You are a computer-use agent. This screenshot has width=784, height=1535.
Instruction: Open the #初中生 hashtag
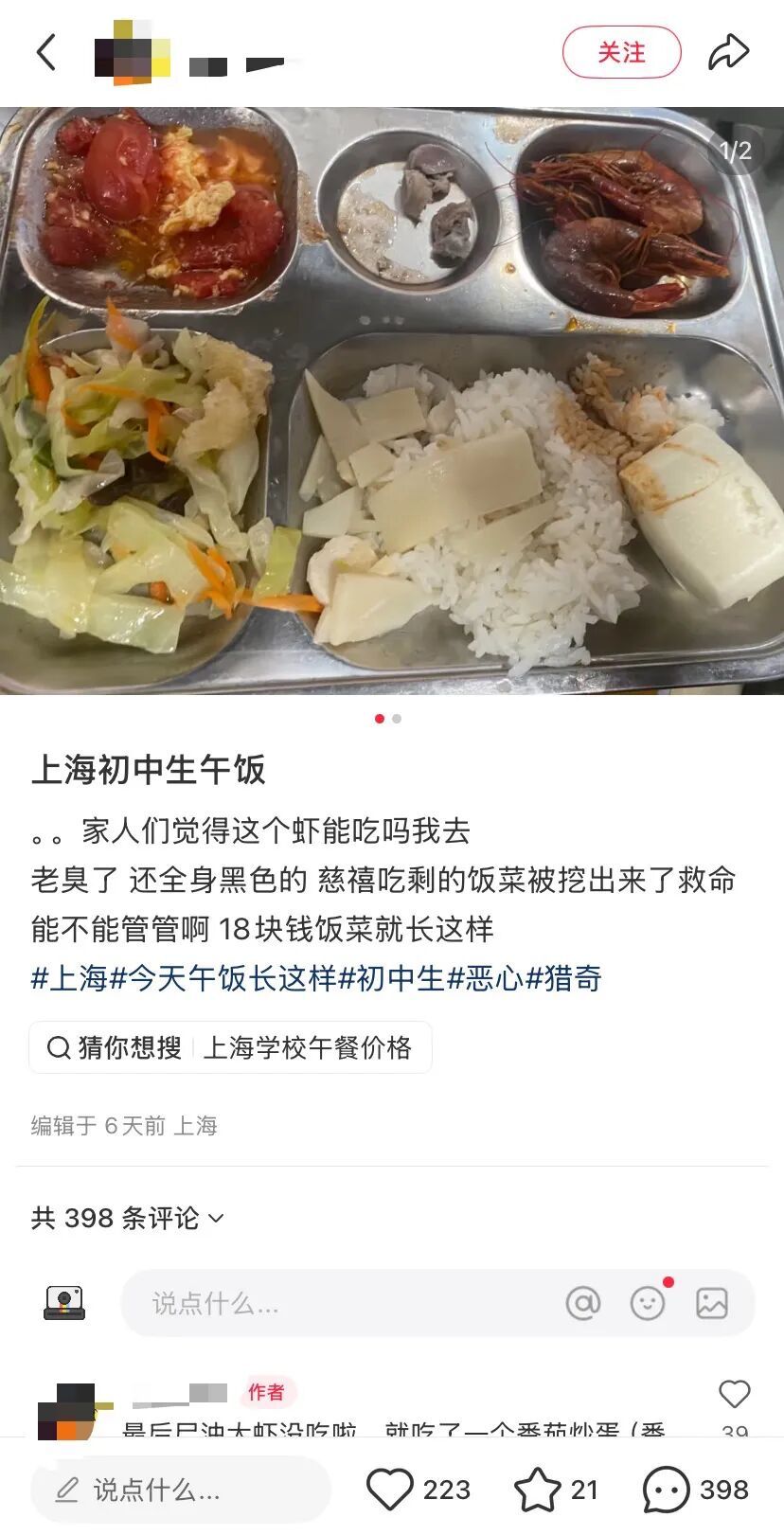pyautogui.click(x=392, y=978)
